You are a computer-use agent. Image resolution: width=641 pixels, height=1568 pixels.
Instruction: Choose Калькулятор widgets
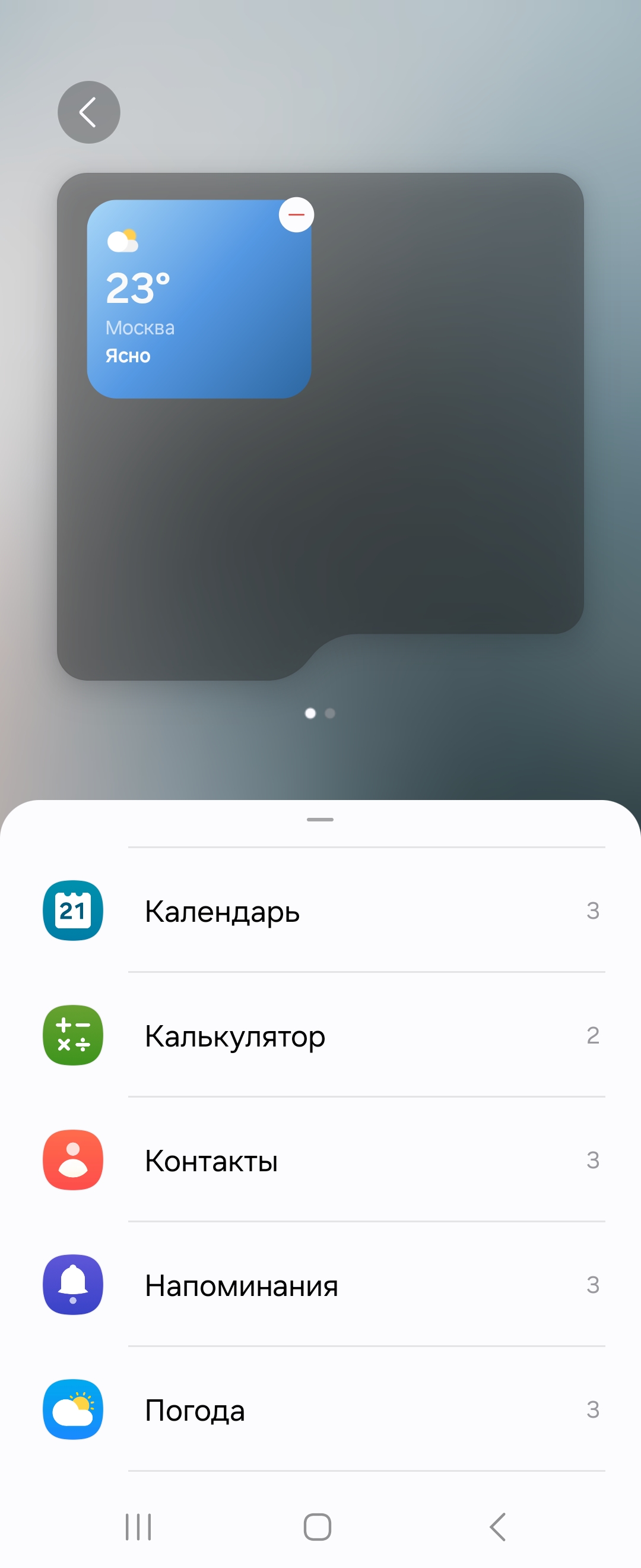[320, 1035]
